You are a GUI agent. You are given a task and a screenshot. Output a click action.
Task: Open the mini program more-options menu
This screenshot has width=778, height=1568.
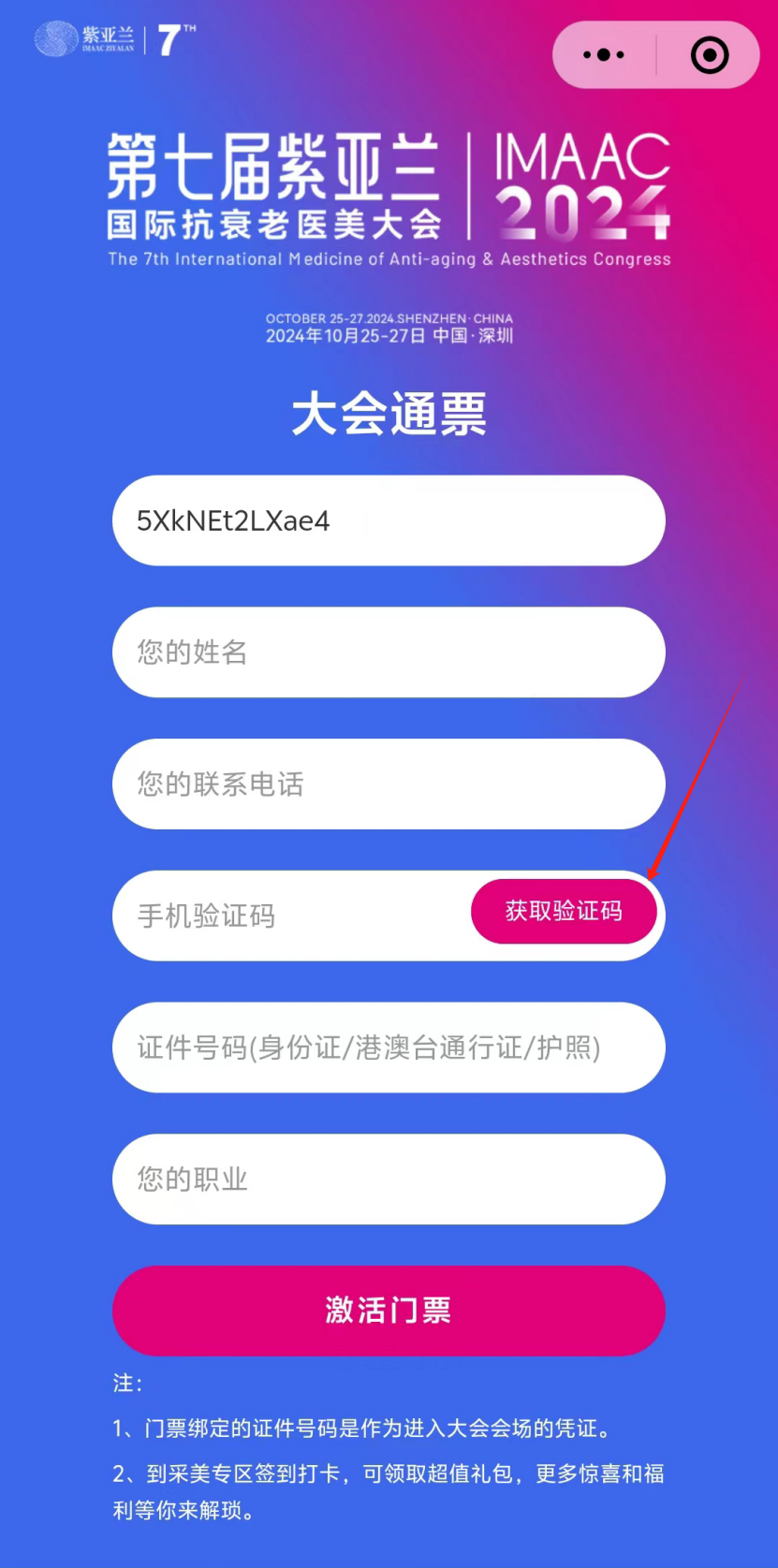pyautogui.click(x=604, y=55)
